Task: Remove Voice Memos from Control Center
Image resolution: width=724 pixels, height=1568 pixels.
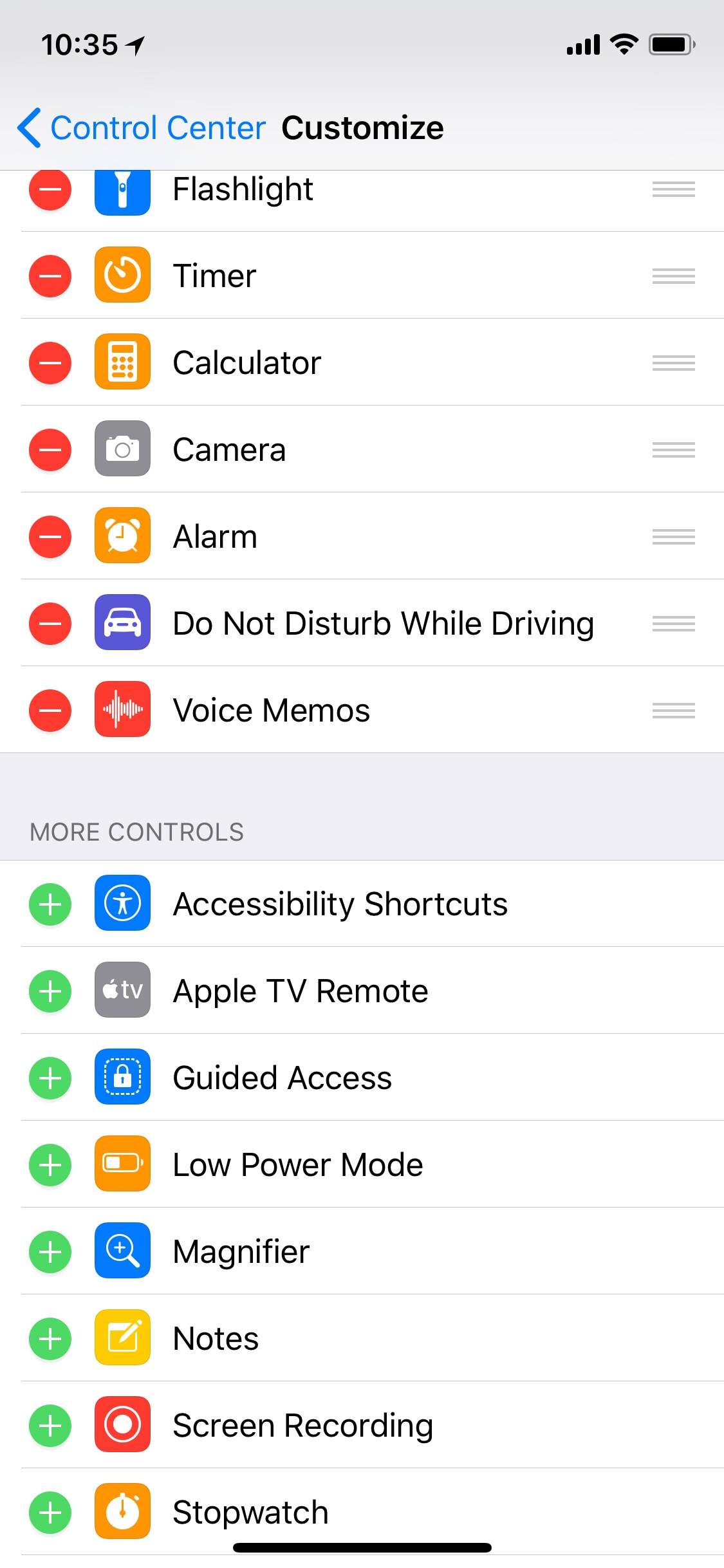Action: tap(50, 711)
